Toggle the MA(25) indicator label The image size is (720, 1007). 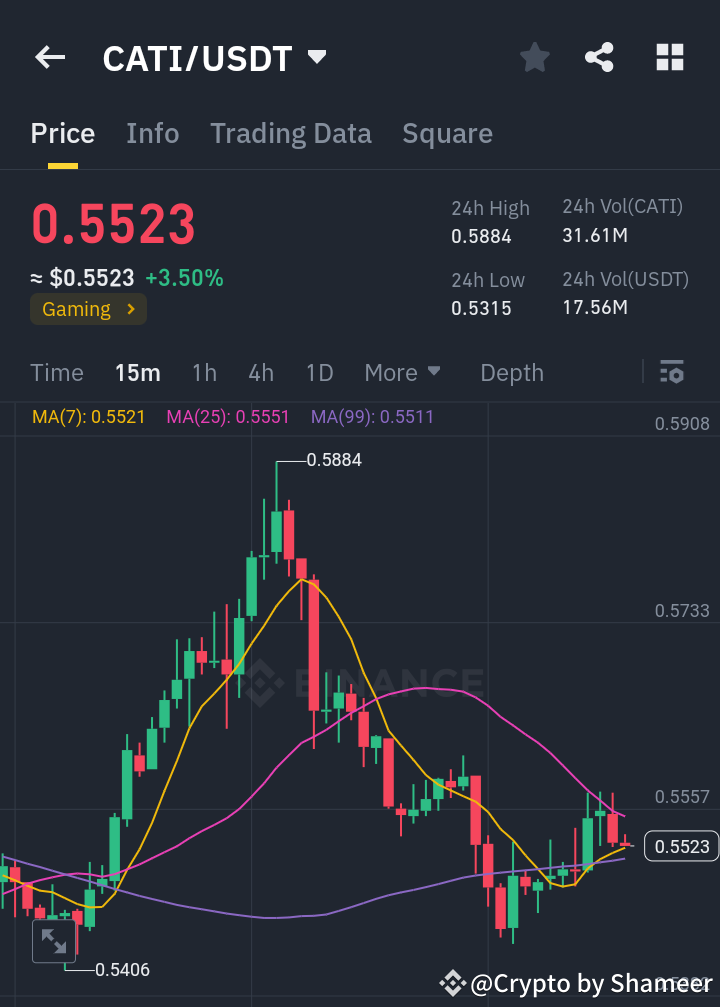tap(227, 415)
